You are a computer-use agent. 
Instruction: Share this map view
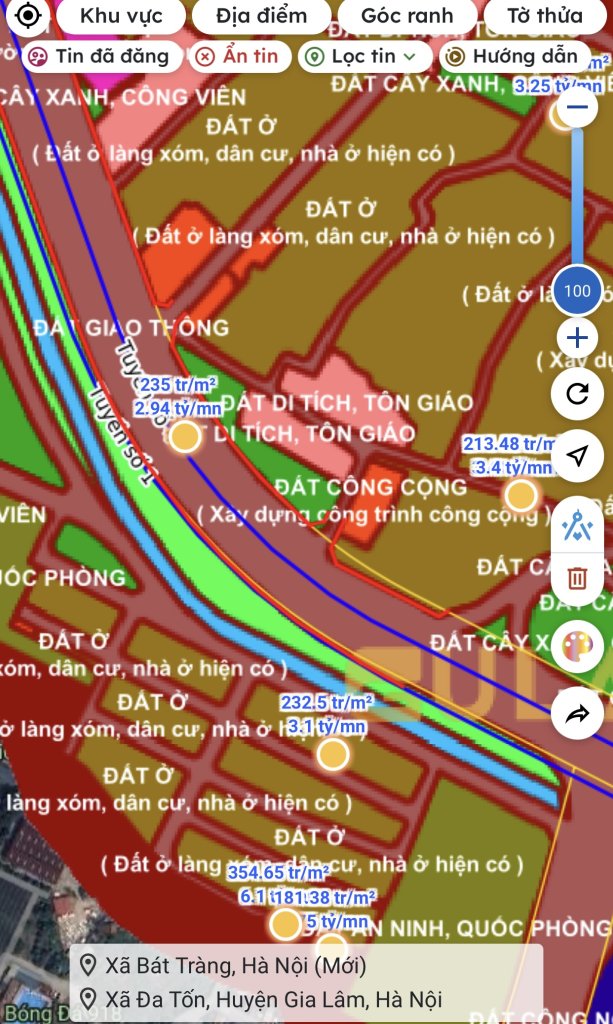(577, 714)
